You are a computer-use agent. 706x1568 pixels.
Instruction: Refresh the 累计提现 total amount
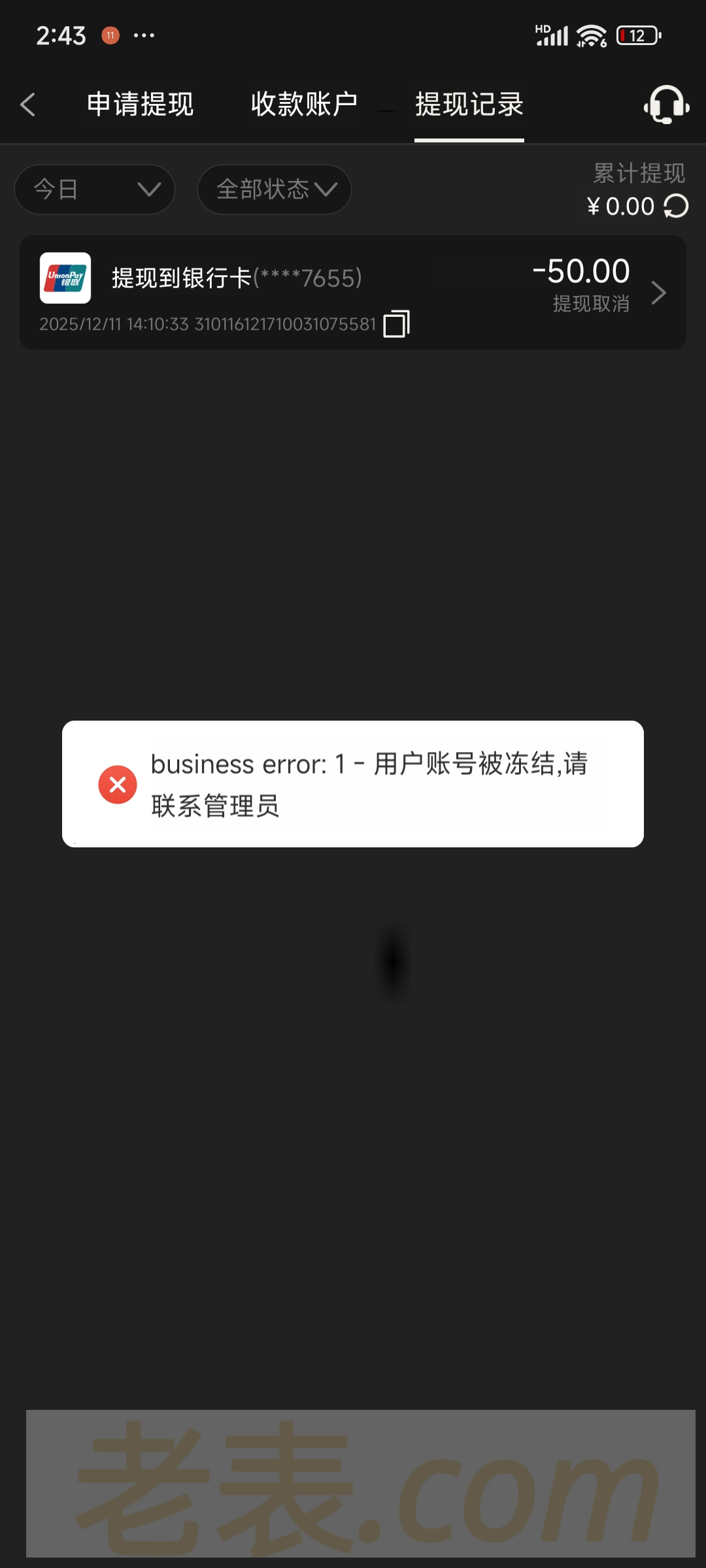pyautogui.click(x=676, y=206)
